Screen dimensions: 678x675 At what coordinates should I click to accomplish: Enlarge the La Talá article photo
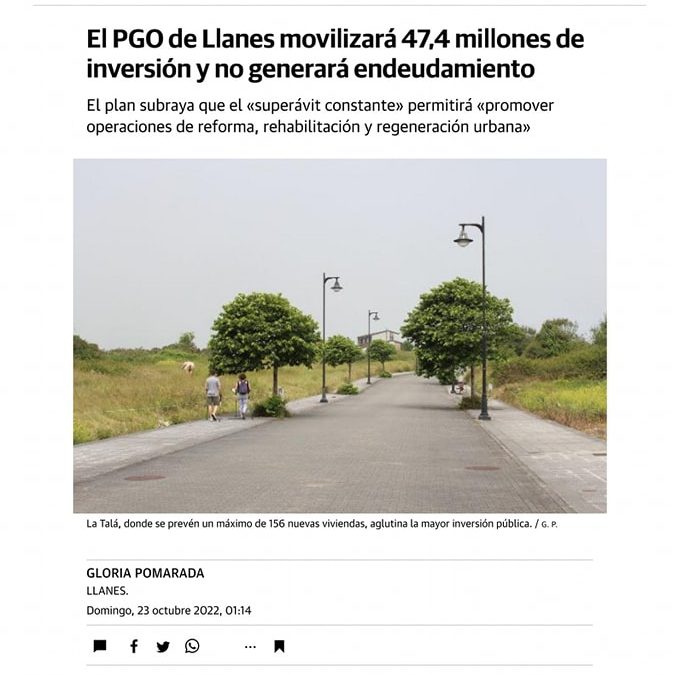pyautogui.click(x=339, y=335)
